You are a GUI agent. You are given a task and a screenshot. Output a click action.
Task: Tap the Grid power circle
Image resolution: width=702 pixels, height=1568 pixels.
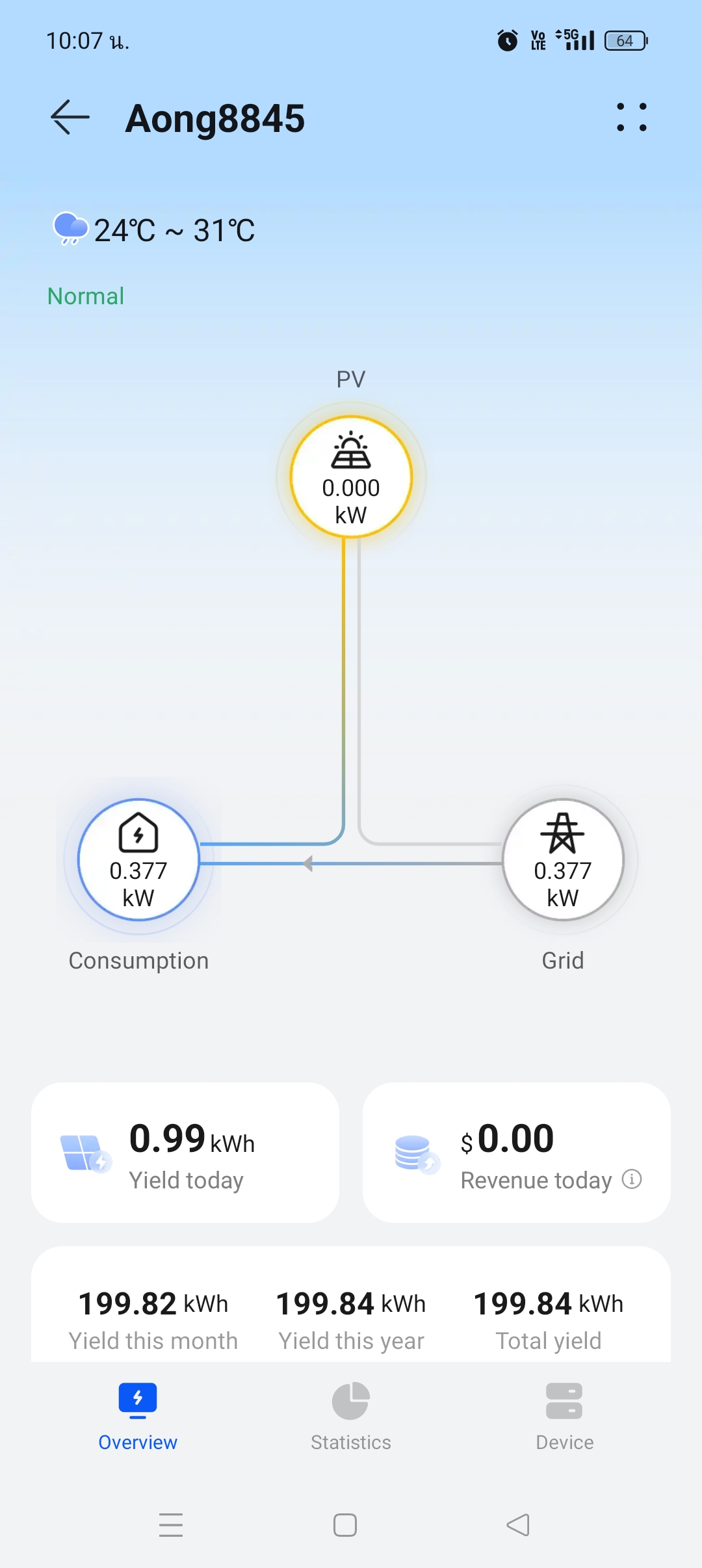click(563, 859)
